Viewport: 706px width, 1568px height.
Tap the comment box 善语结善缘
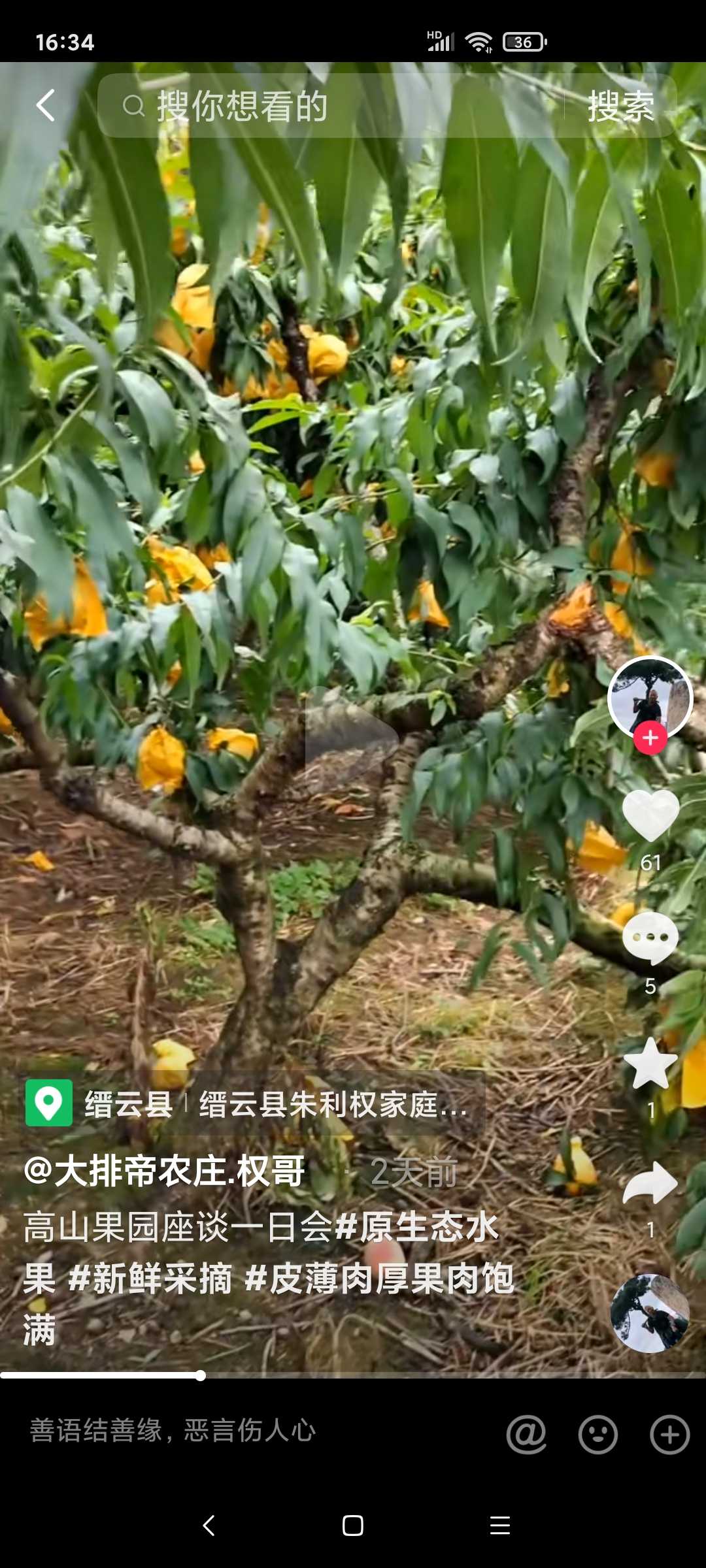tap(173, 1431)
